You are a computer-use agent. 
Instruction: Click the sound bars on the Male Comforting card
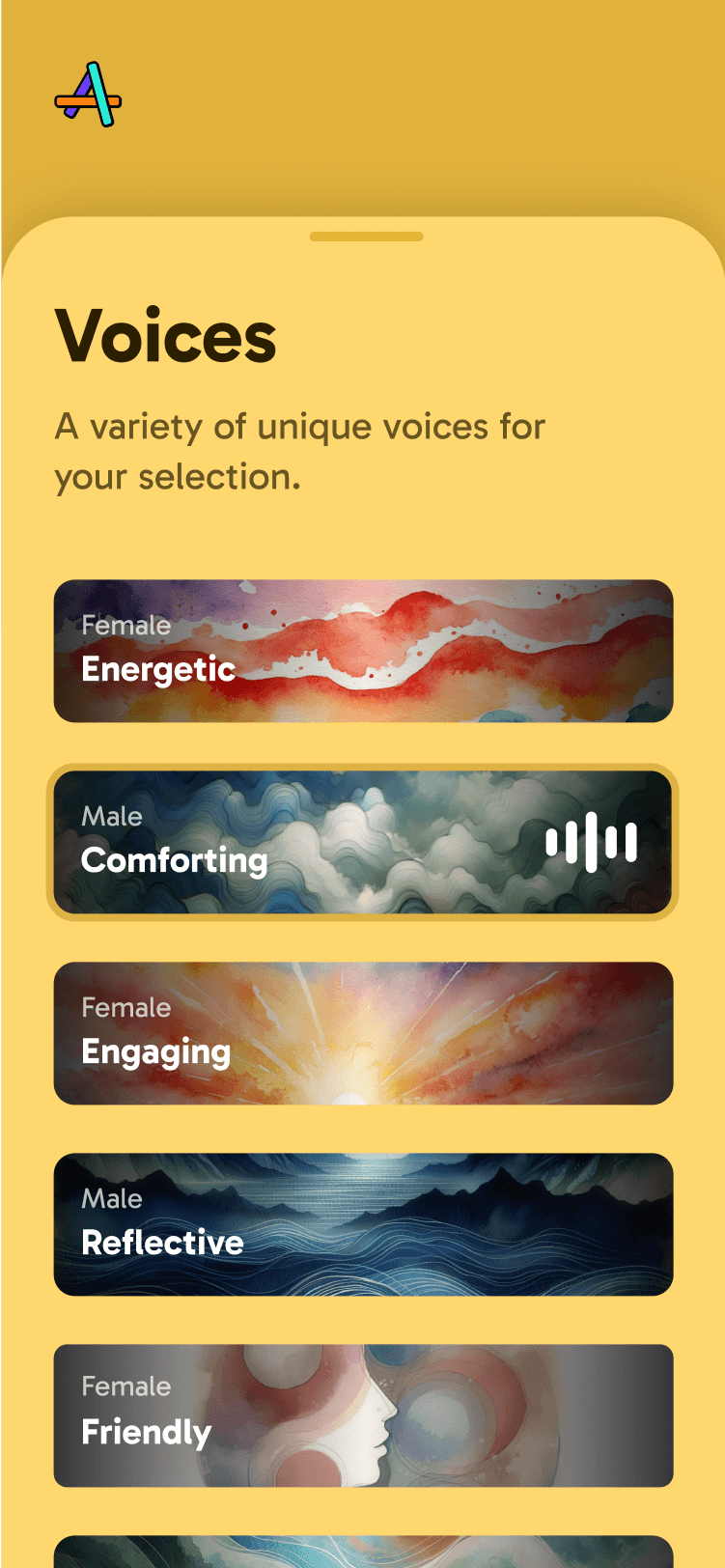point(591,842)
